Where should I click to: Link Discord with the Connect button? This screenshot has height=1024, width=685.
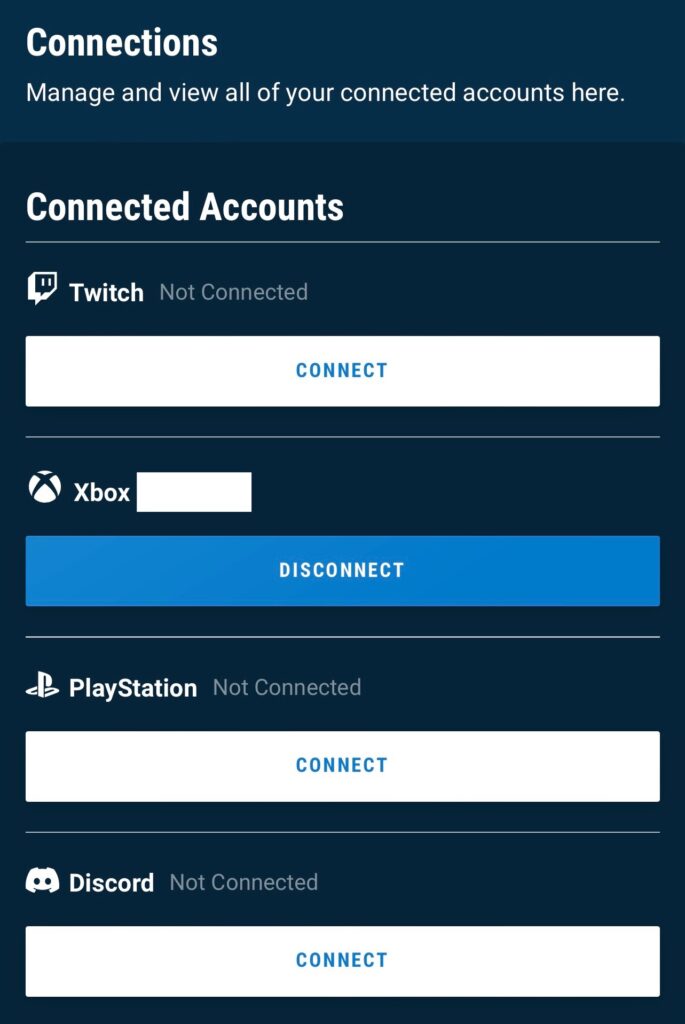tap(342, 961)
